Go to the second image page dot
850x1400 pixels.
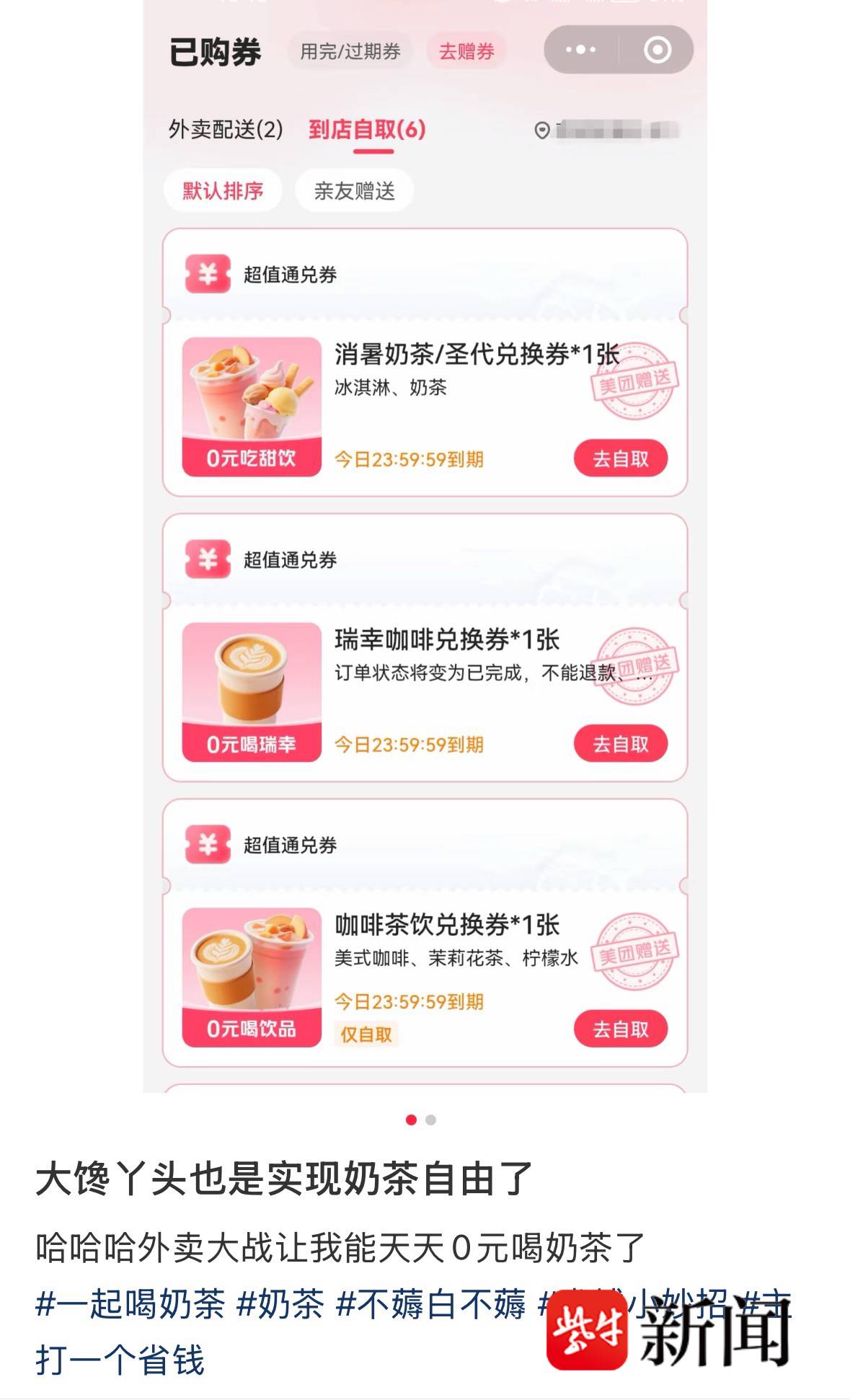tap(430, 1120)
